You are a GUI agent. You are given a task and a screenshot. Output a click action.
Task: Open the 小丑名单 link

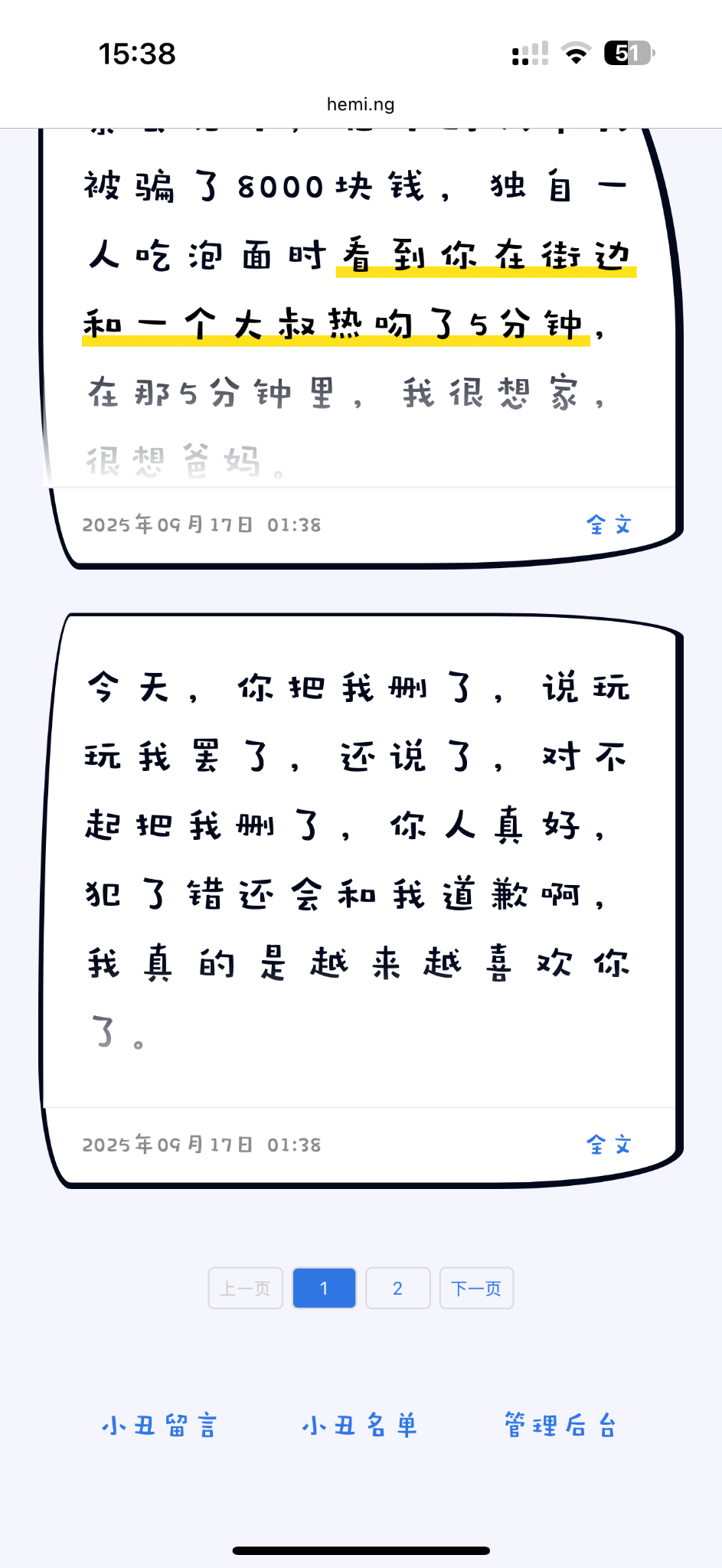[x=360, y=1426]
